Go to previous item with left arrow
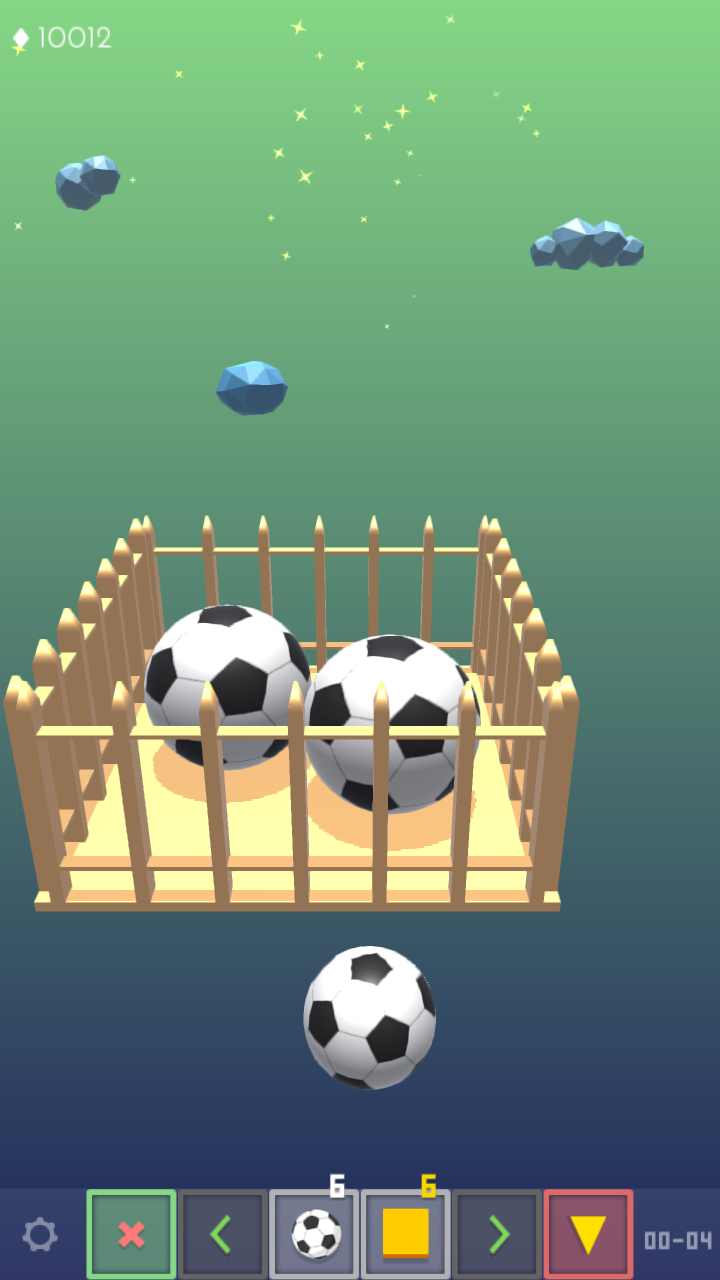Screen dimensions: 720x1280 (x=222, y=1235)
